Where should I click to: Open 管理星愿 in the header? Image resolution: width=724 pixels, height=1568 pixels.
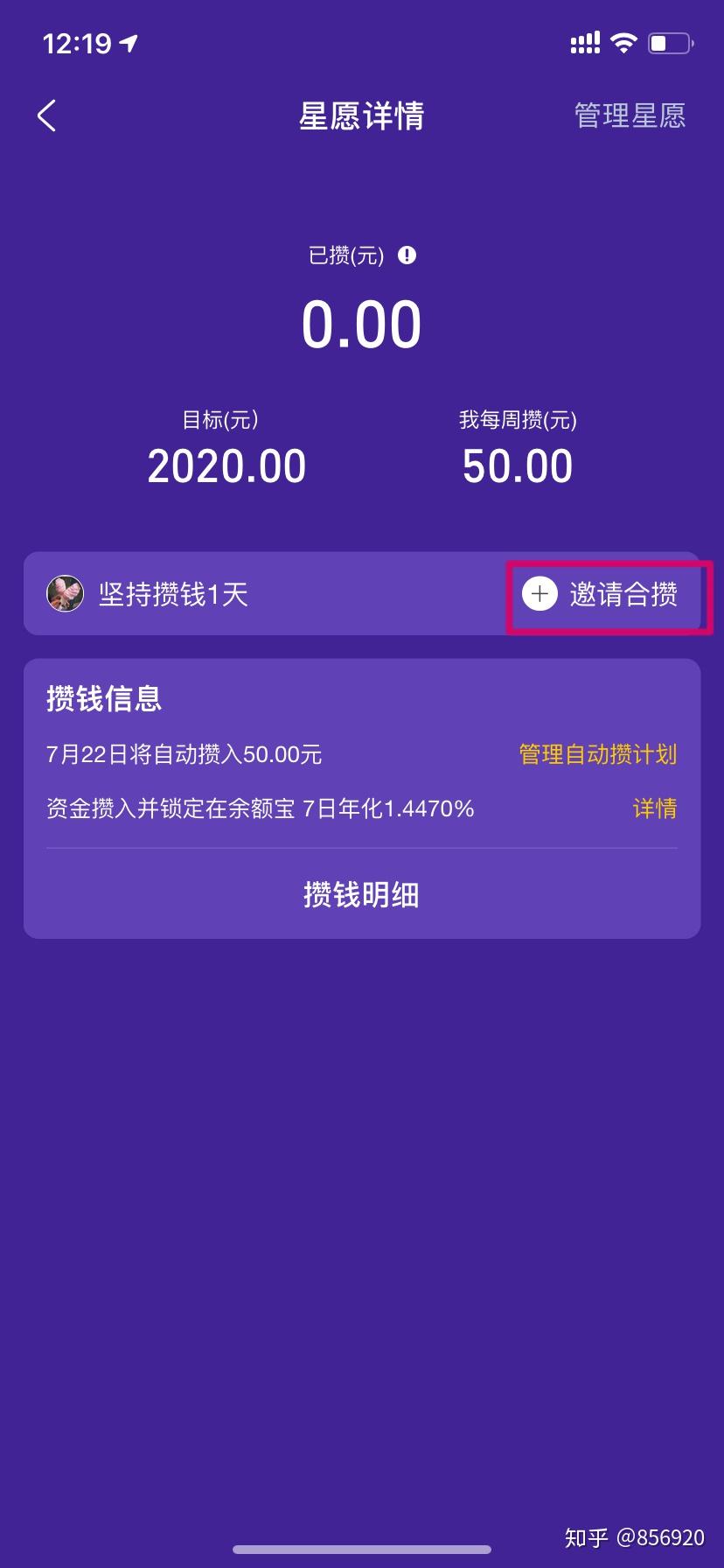630,115
